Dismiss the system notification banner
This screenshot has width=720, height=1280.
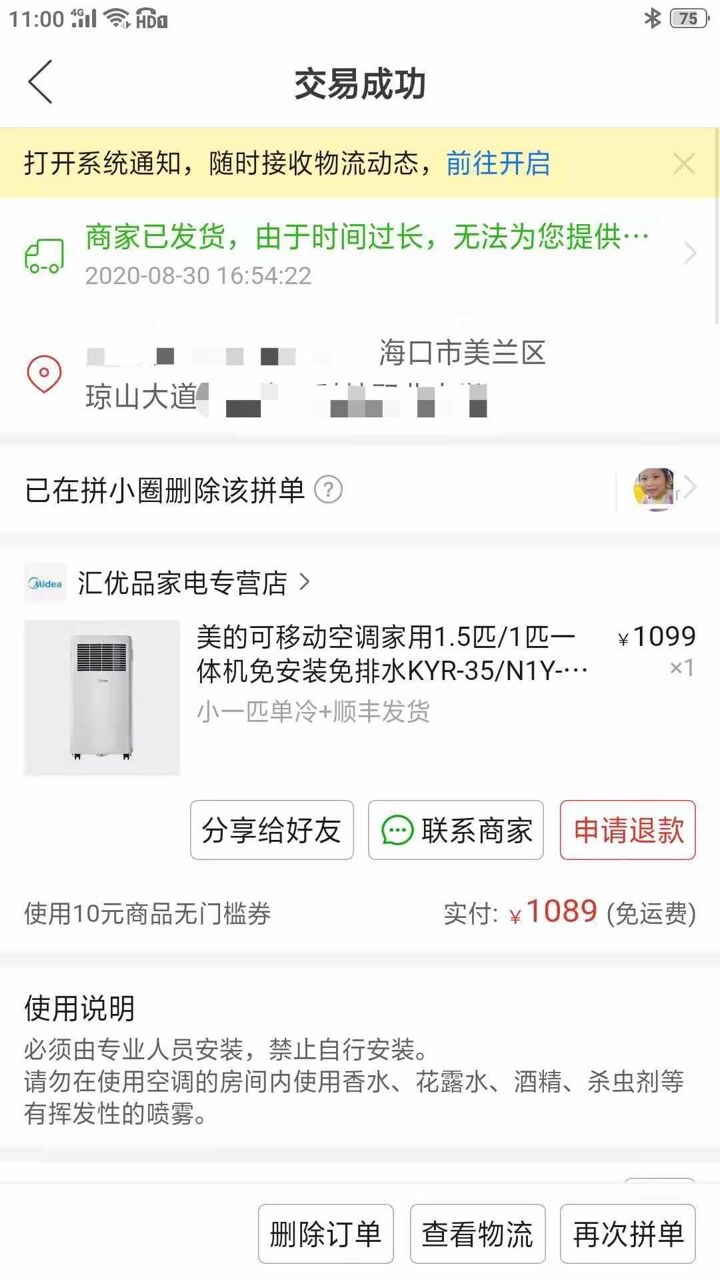[x=684, y=164]
